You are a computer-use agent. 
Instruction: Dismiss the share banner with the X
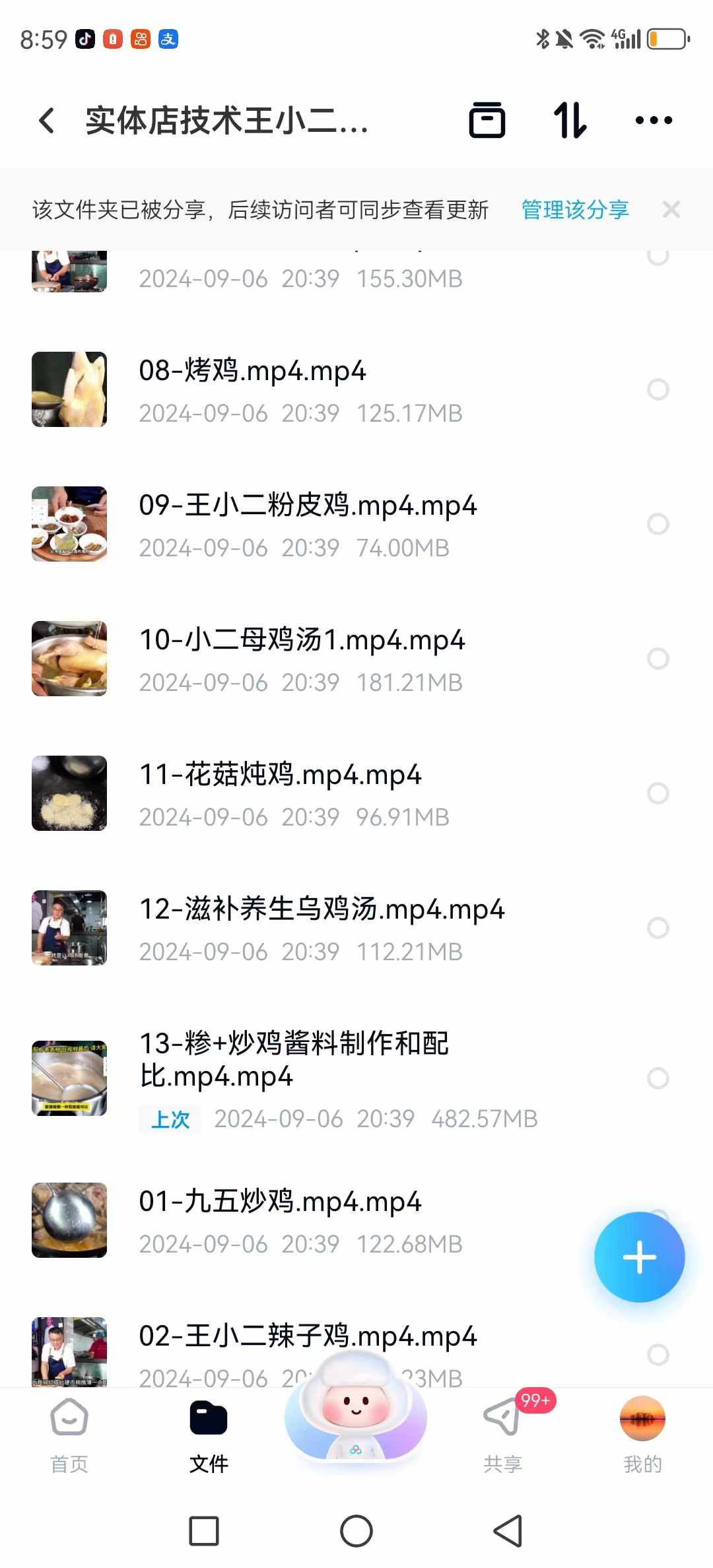tap(671, 209)
